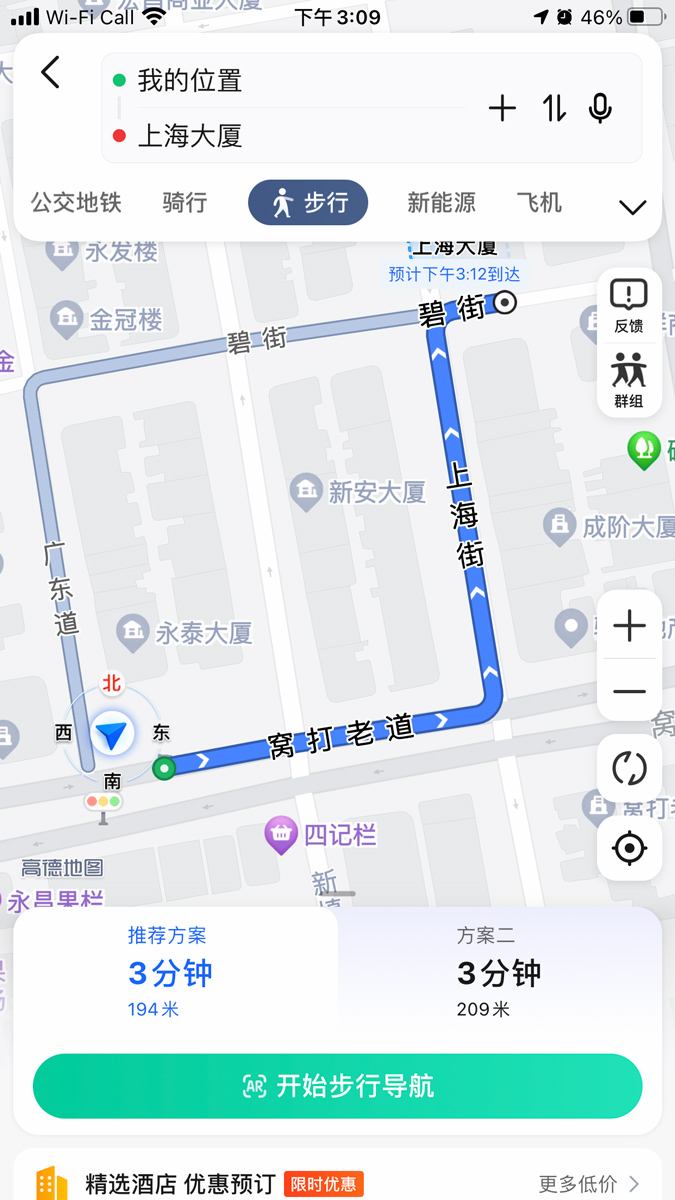Add a waypoint with the plus icon

[x=502, y=108]
